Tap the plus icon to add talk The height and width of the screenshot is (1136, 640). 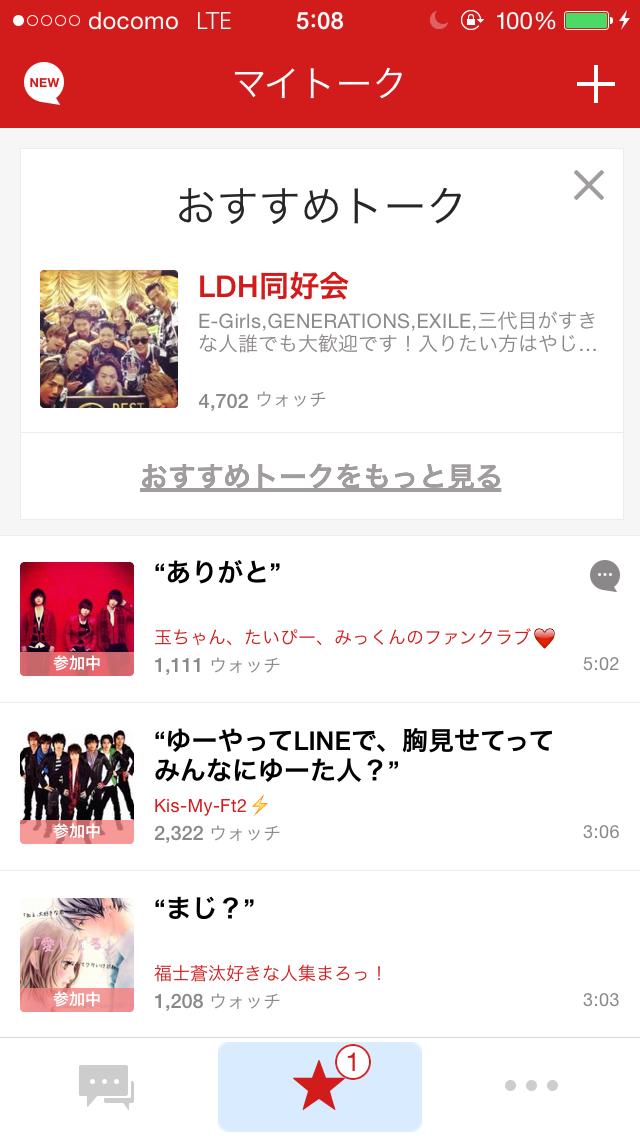pyautogui.click(x=595, y=84)
